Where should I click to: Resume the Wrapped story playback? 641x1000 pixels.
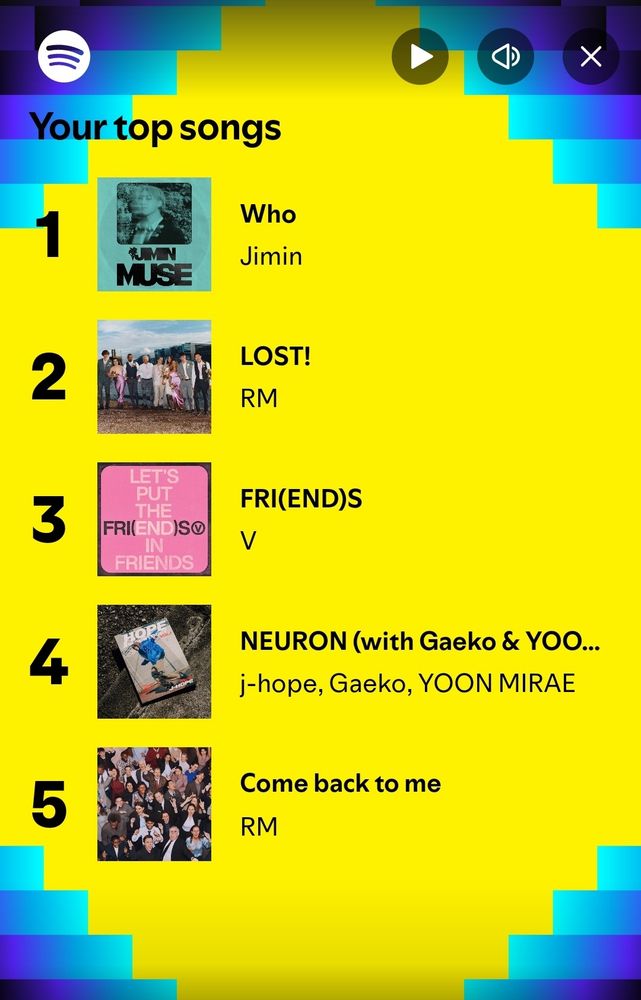420,57
